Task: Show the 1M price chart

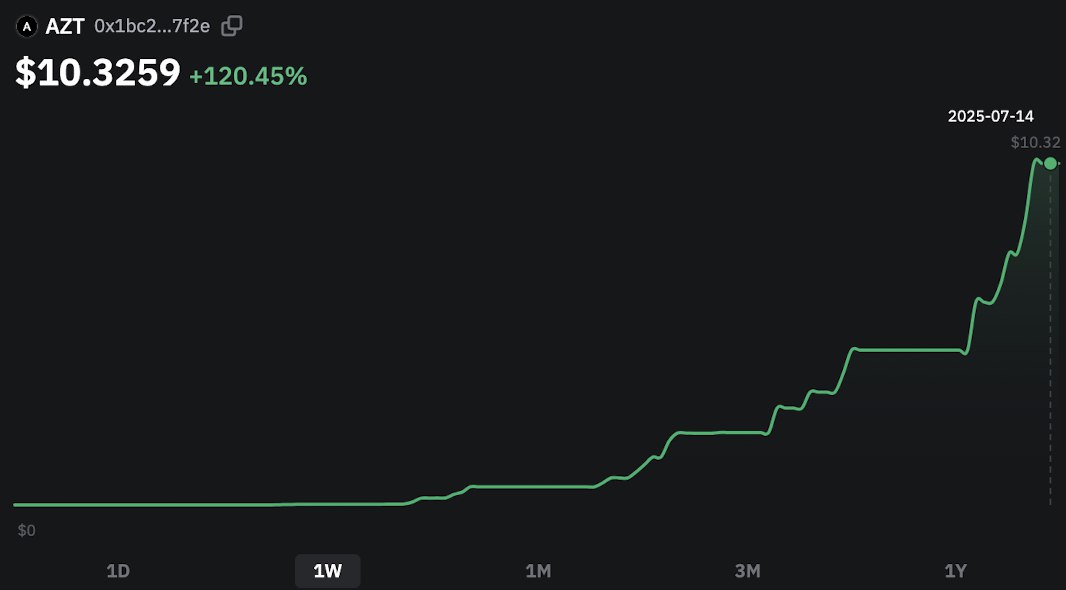Action: coord(538,571)
